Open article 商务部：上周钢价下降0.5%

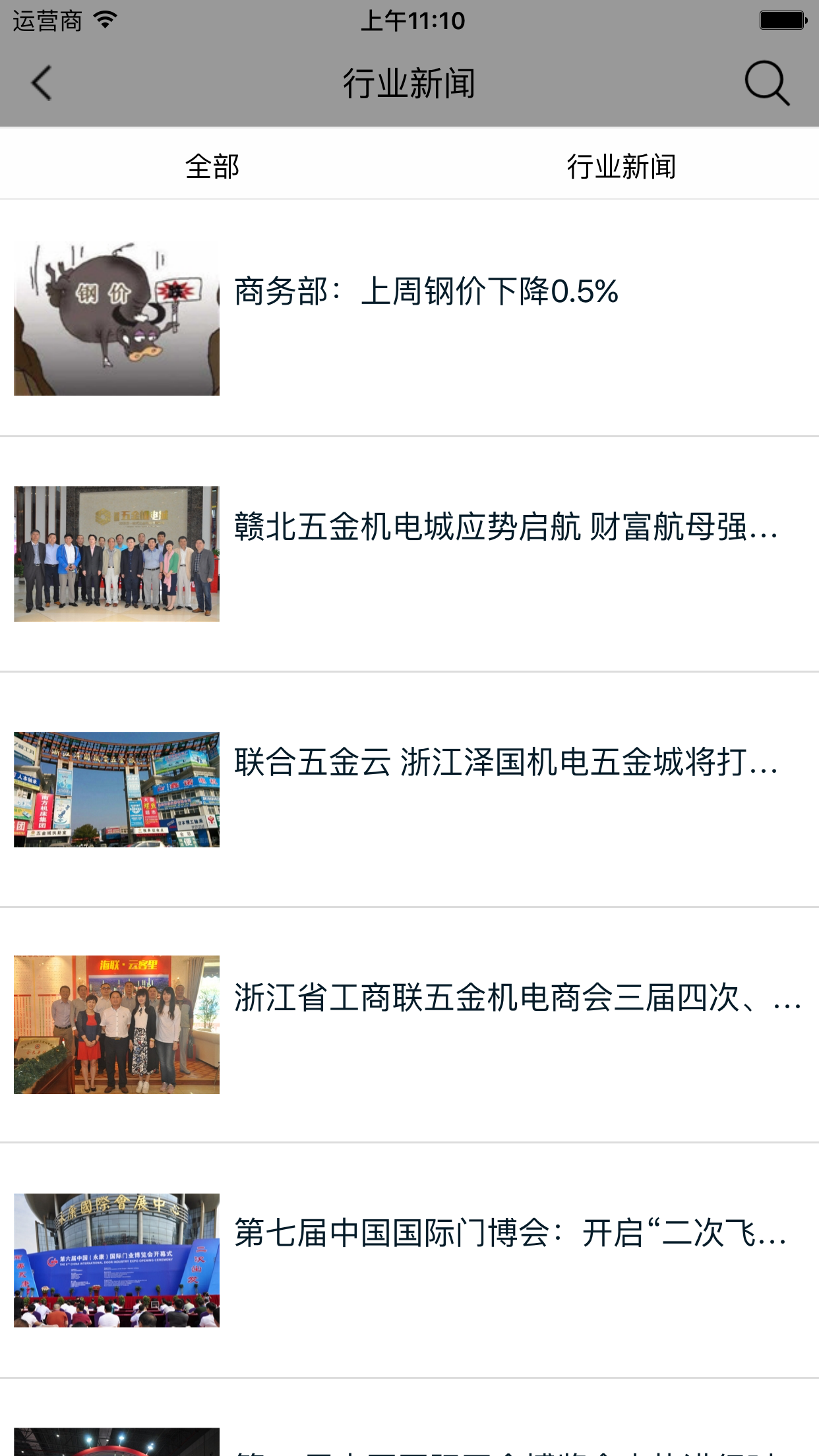pyautogui.click(x=426, y=292)
